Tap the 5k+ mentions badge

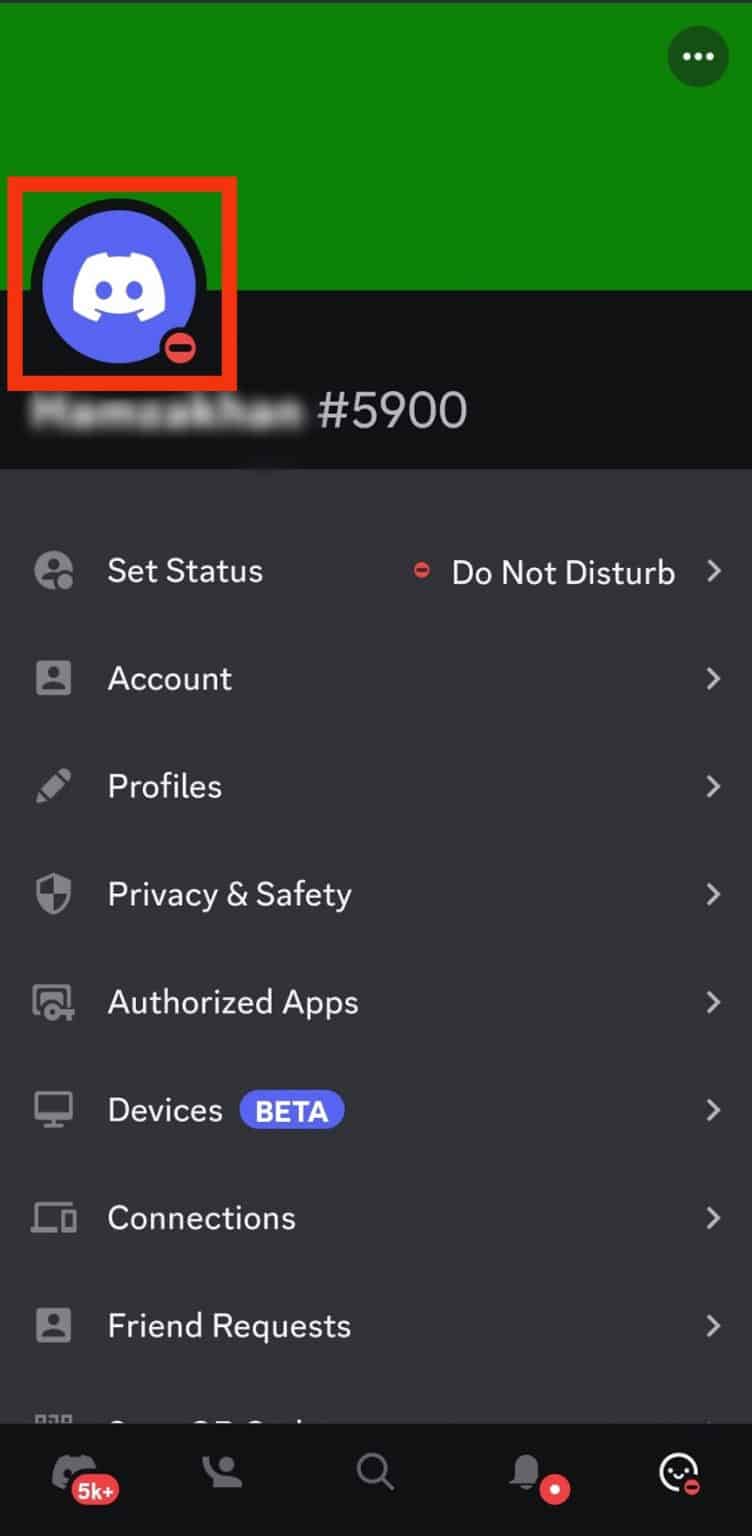(x=93, y=1490)
